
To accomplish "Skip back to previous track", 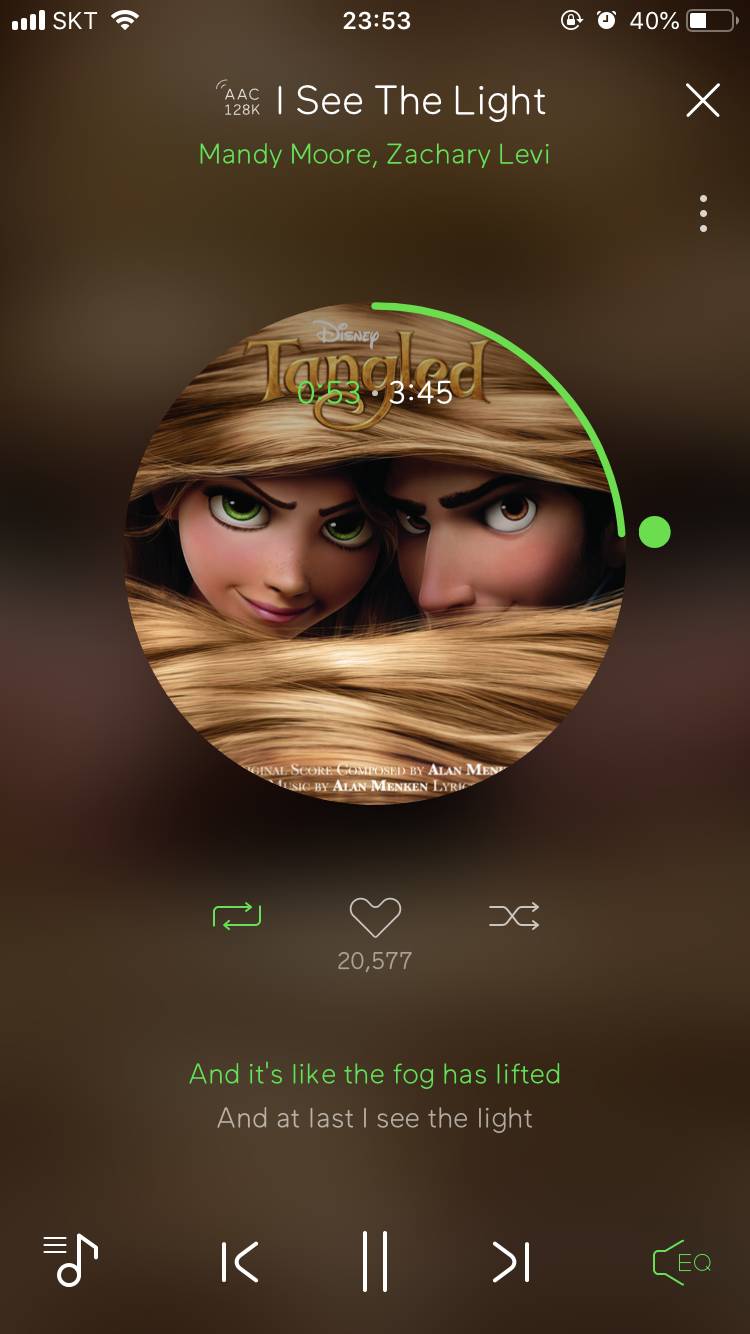I will pos(240,1262).
